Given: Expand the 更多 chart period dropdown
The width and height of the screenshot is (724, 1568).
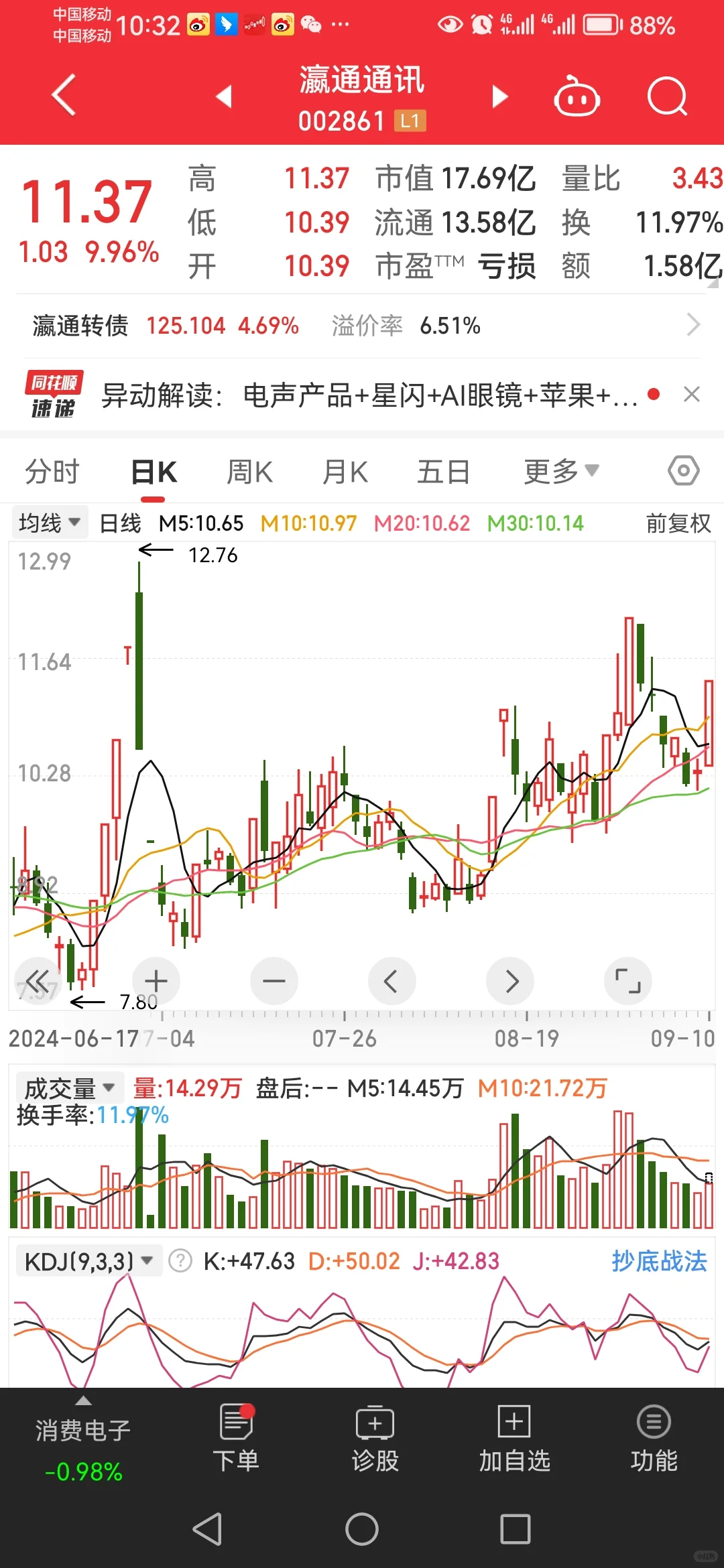Looking at the screenshot, I should (x=560, y=472).
